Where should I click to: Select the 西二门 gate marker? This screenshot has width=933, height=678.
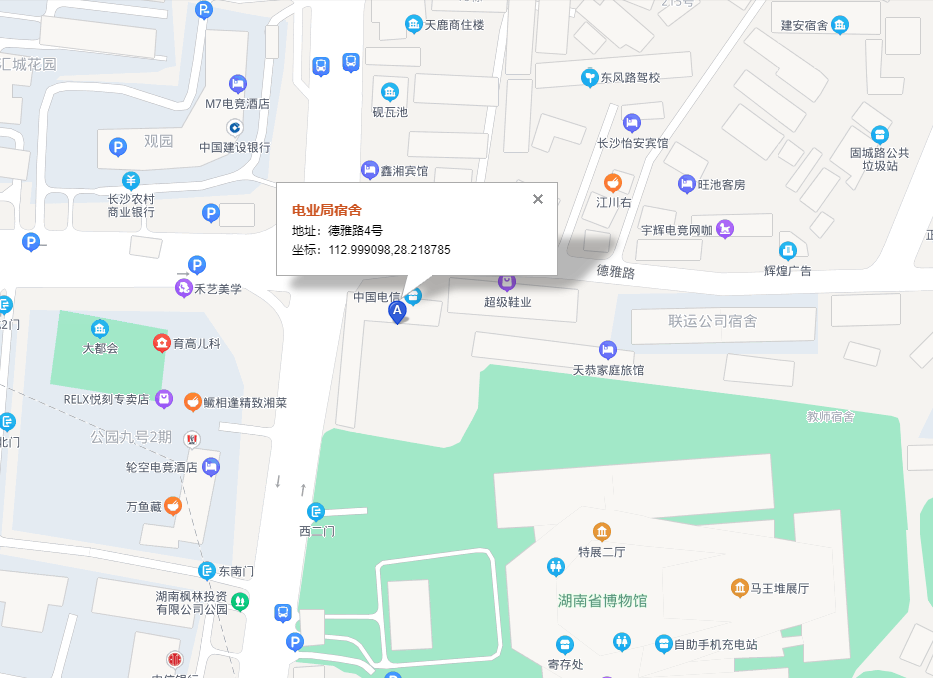pyautogui.click(x=316, y=511)
